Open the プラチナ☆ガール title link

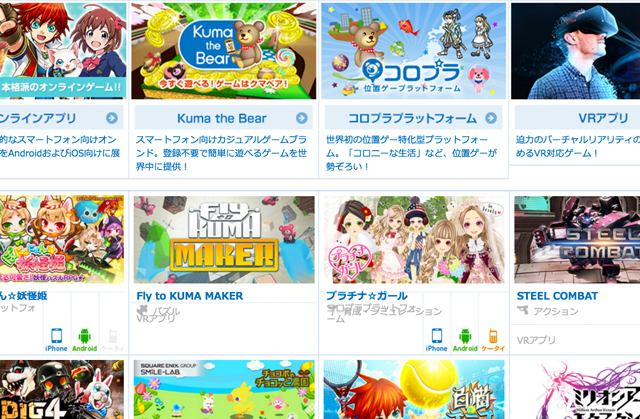366,296
